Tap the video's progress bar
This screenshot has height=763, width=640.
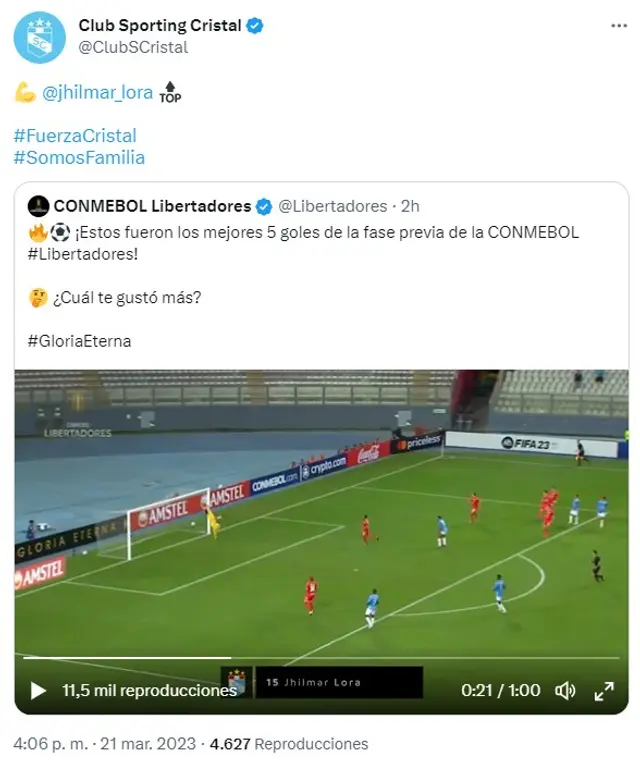click(x=320, y=658)
